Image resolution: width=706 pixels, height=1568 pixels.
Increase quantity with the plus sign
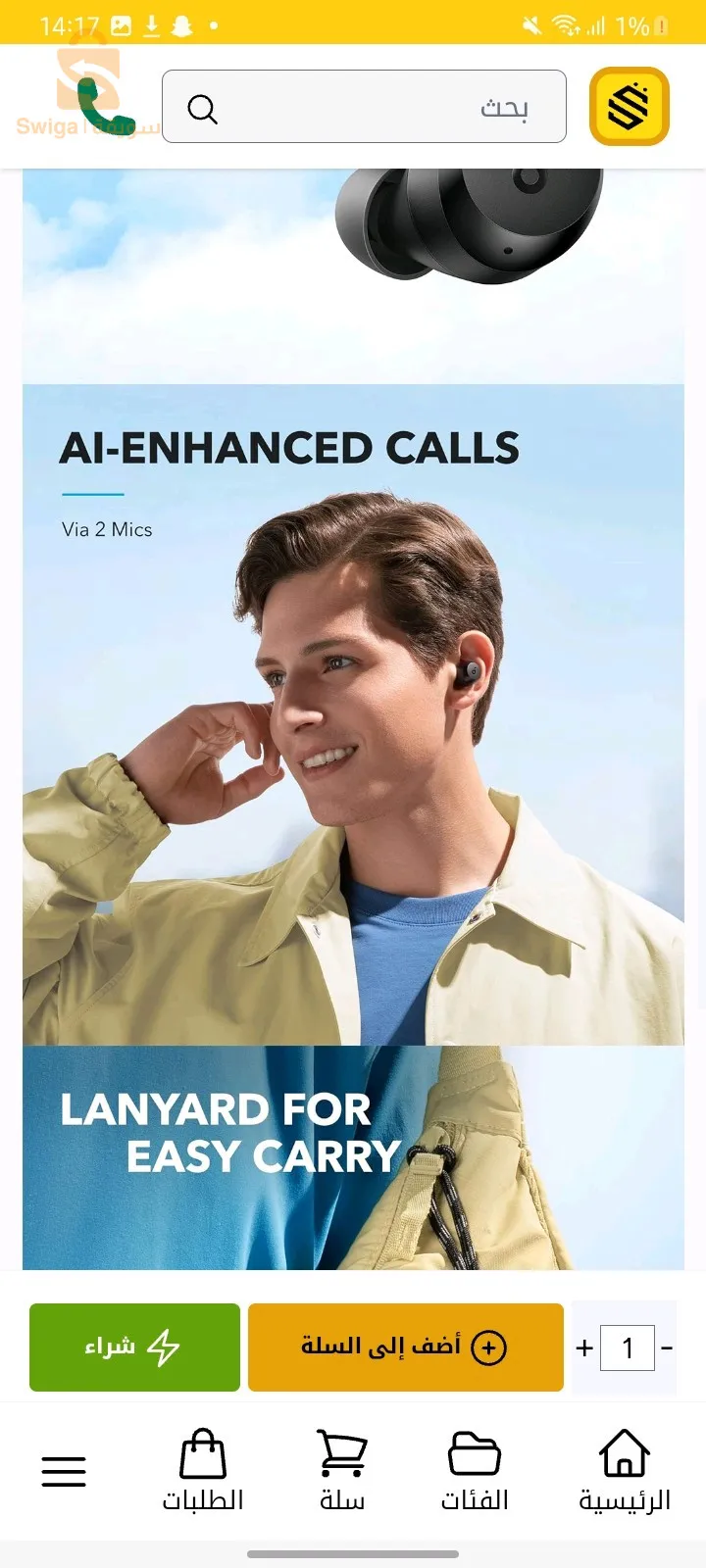pyautogui.click(x=584, y=1348)
